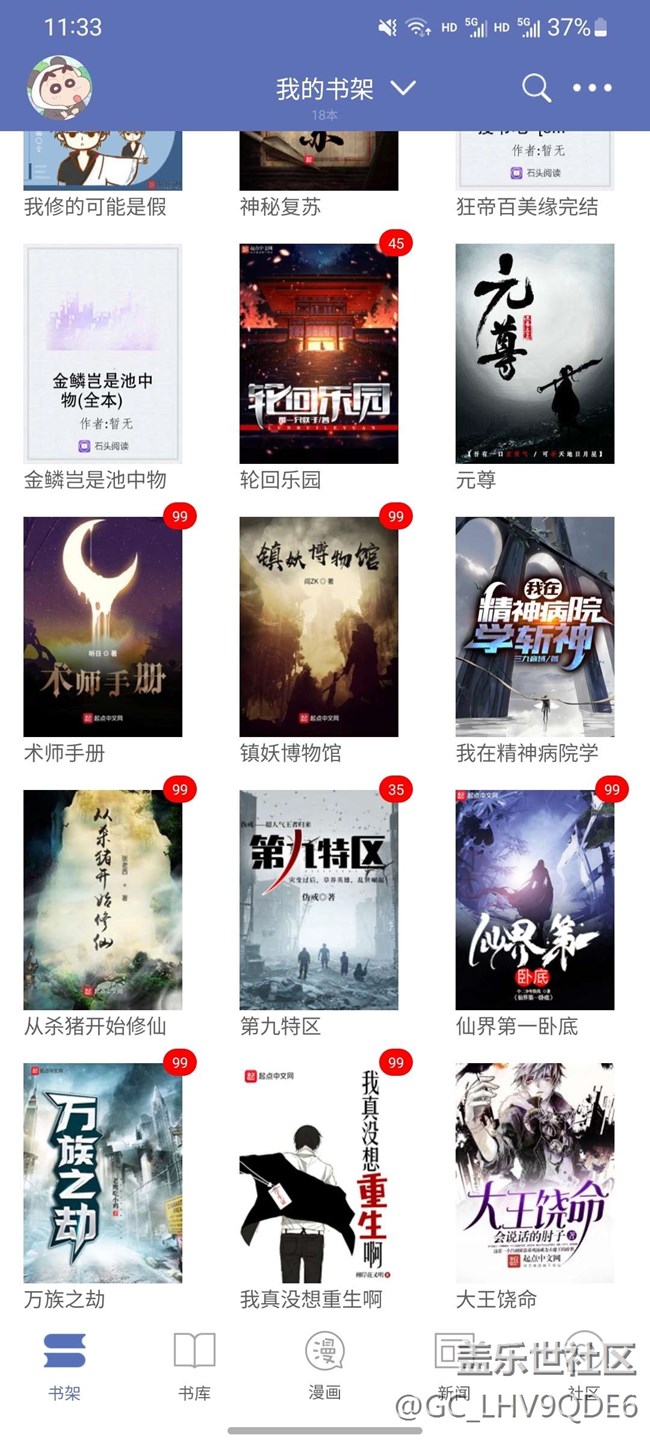Open the book 元尊
650x1444 pixels.
point(535,354)
